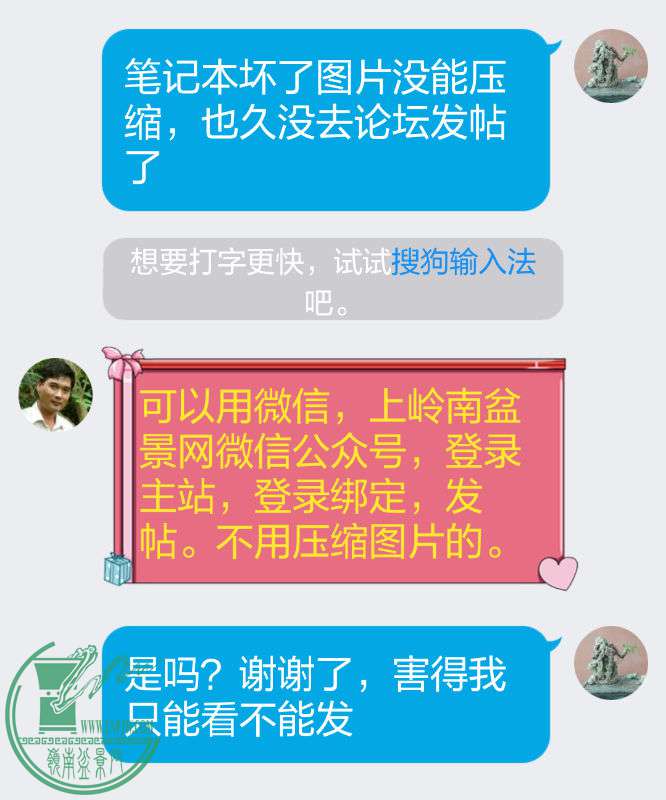
Task: Open sender's avatar beside the pink message
Action: (55, 395)
